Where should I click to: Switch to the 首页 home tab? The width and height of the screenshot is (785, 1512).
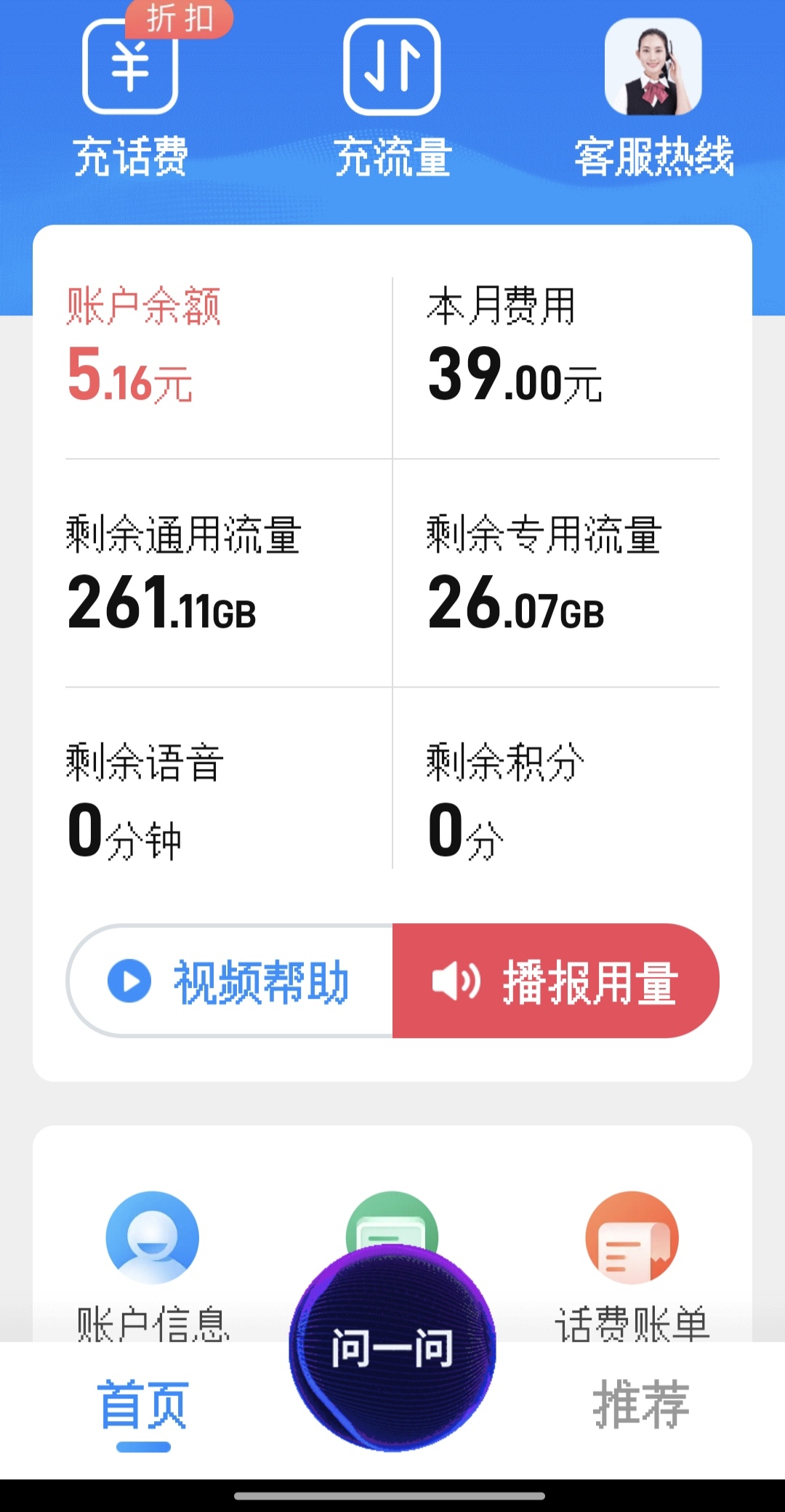[143, 1407]
